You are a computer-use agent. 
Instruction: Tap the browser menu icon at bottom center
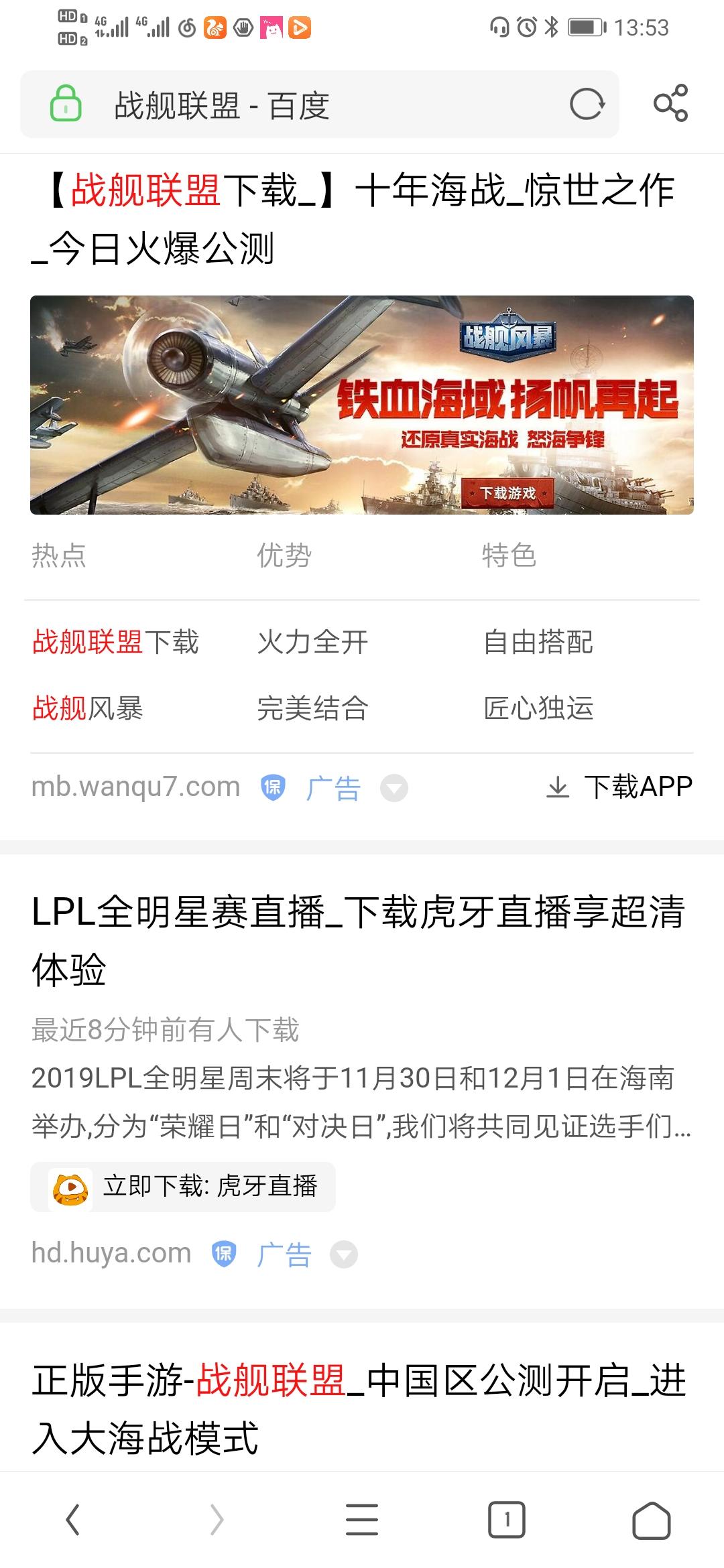pyautogui.click(x=361, y=1518)
